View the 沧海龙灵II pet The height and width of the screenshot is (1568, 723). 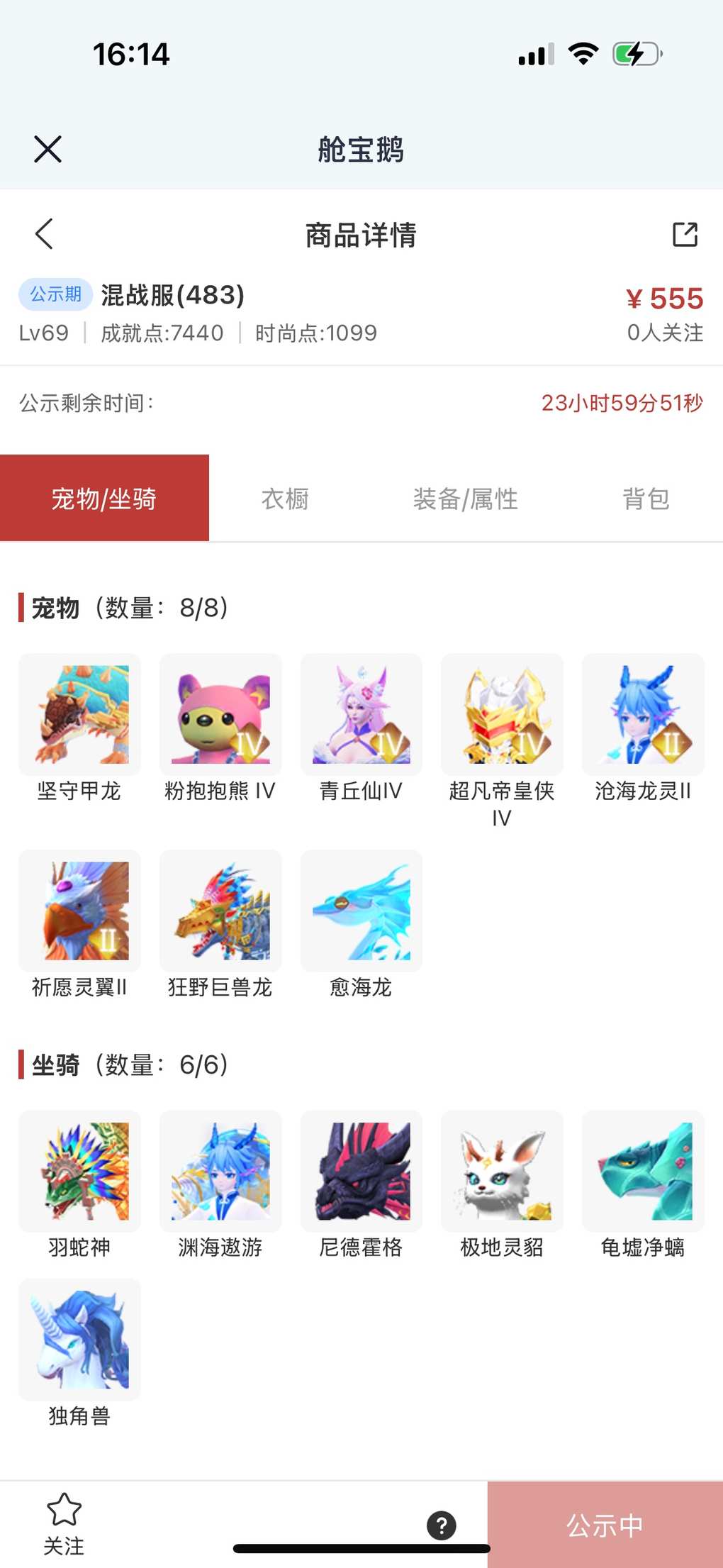click(x=643, y=714)
